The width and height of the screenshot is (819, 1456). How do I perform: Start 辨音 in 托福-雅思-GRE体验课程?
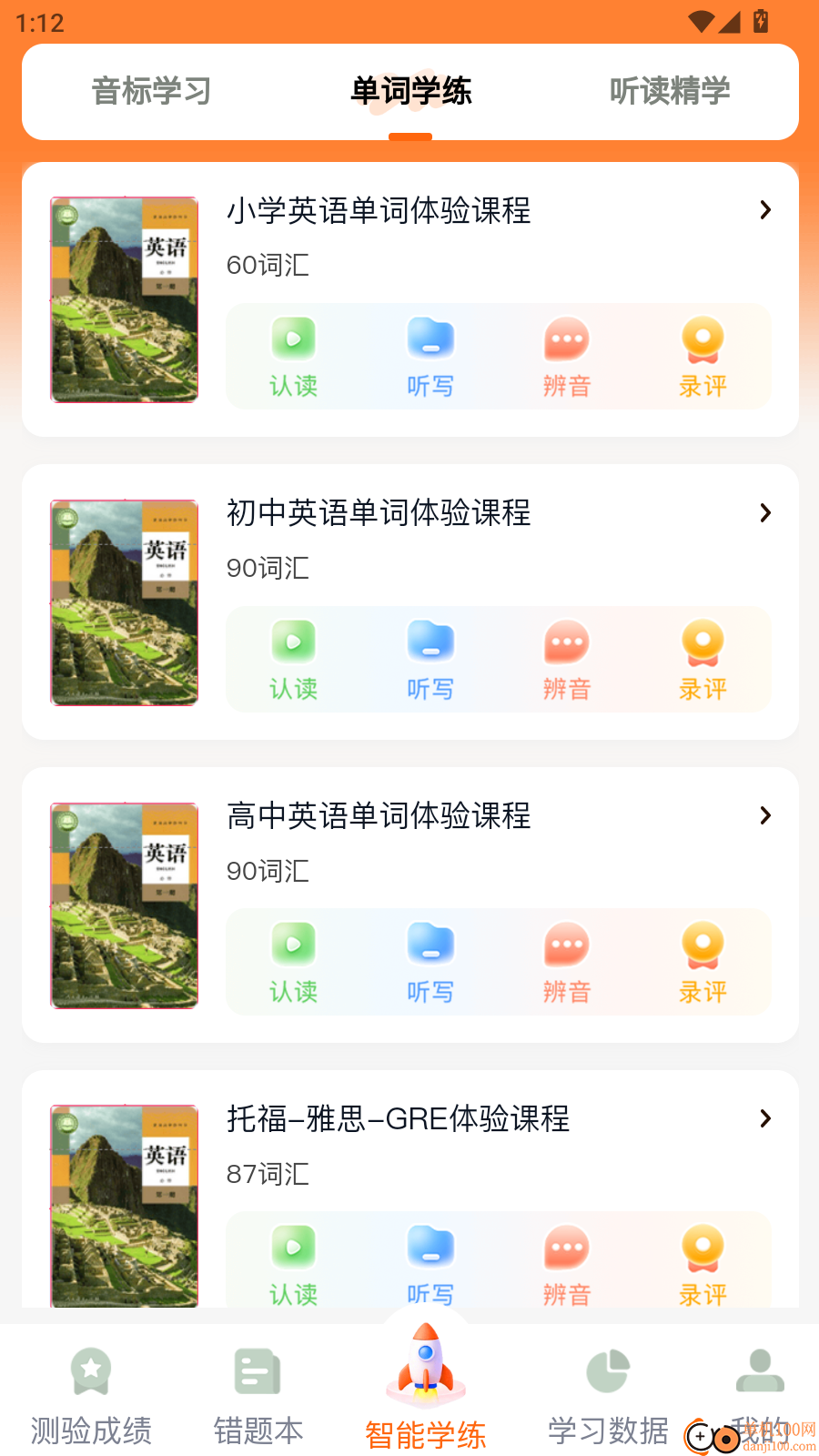point(566,1263)
